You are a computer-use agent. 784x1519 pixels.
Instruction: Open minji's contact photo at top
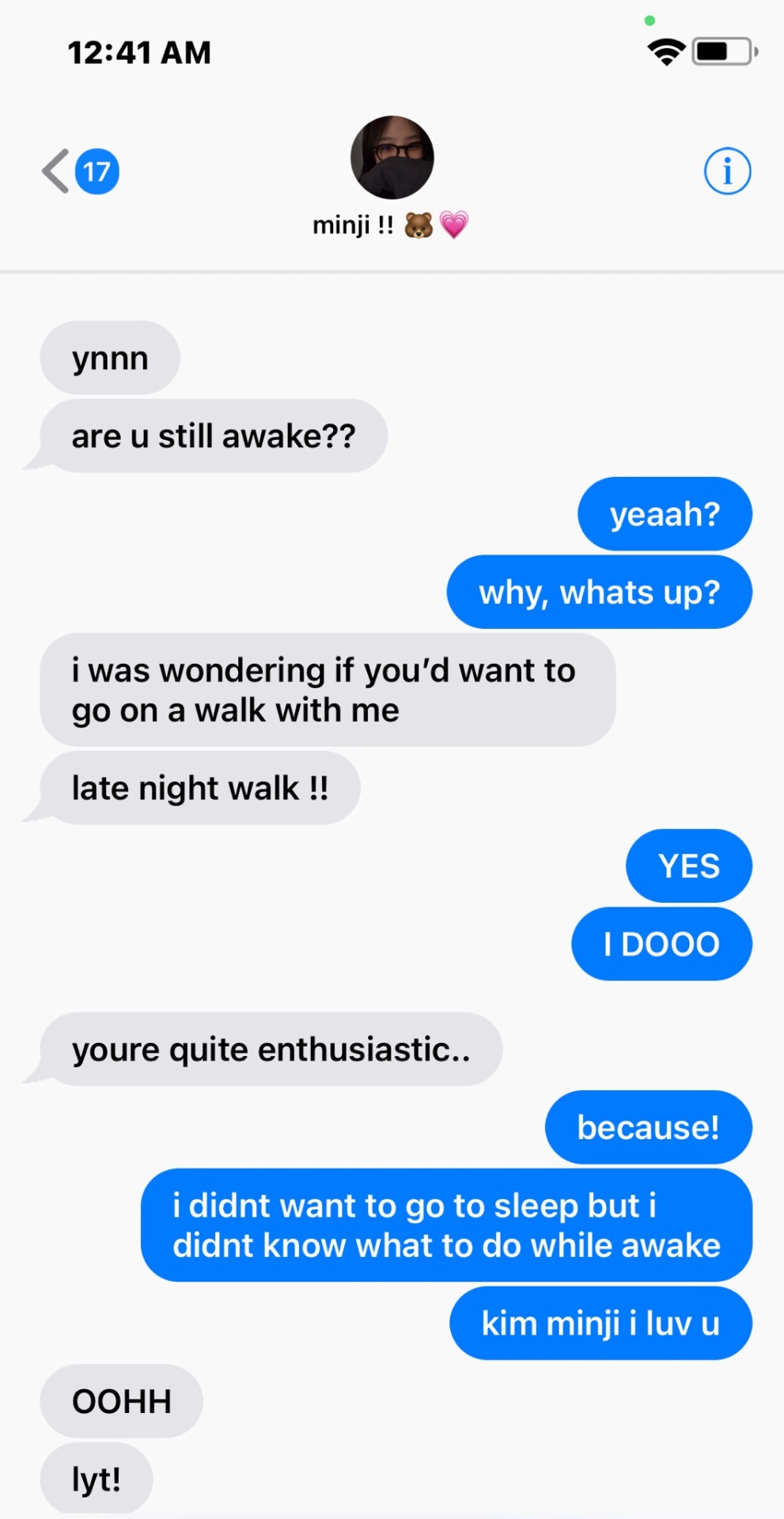point(392,157)
